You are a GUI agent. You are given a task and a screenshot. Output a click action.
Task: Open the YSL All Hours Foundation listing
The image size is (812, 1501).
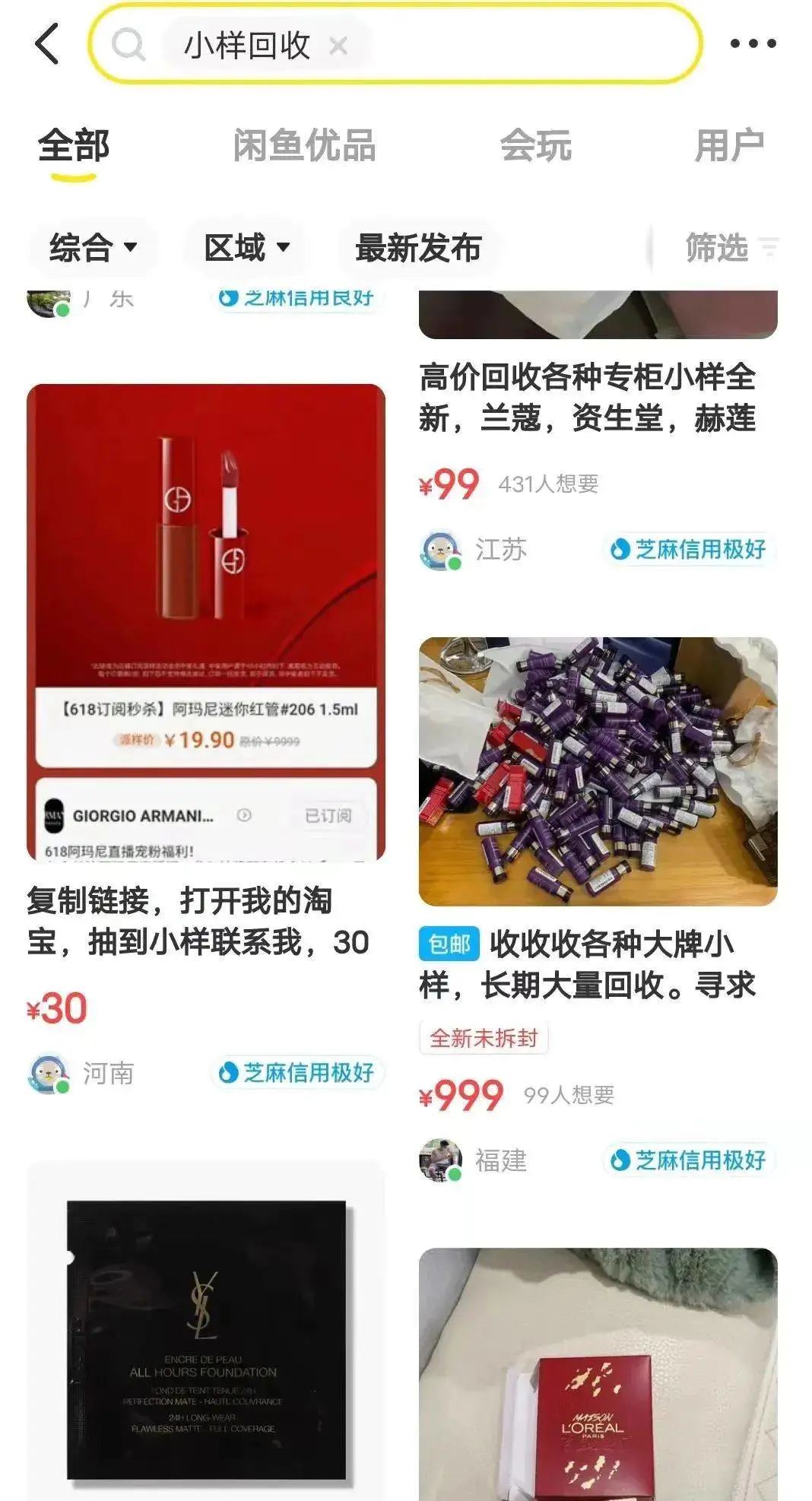pyautogui.click(x=206, y=1331)
